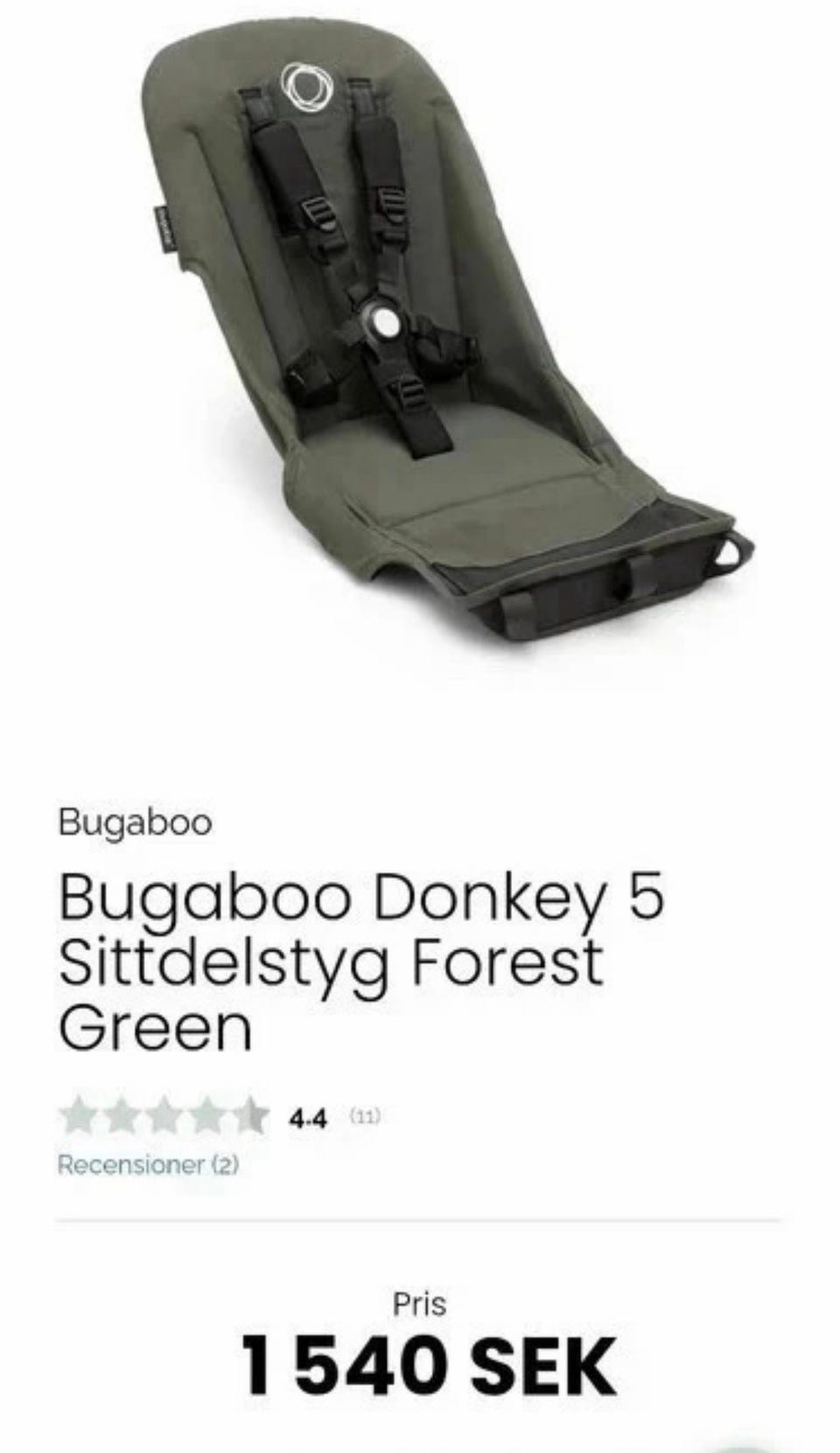Open the Recensioner (2) reviews link

point(148,1165)
